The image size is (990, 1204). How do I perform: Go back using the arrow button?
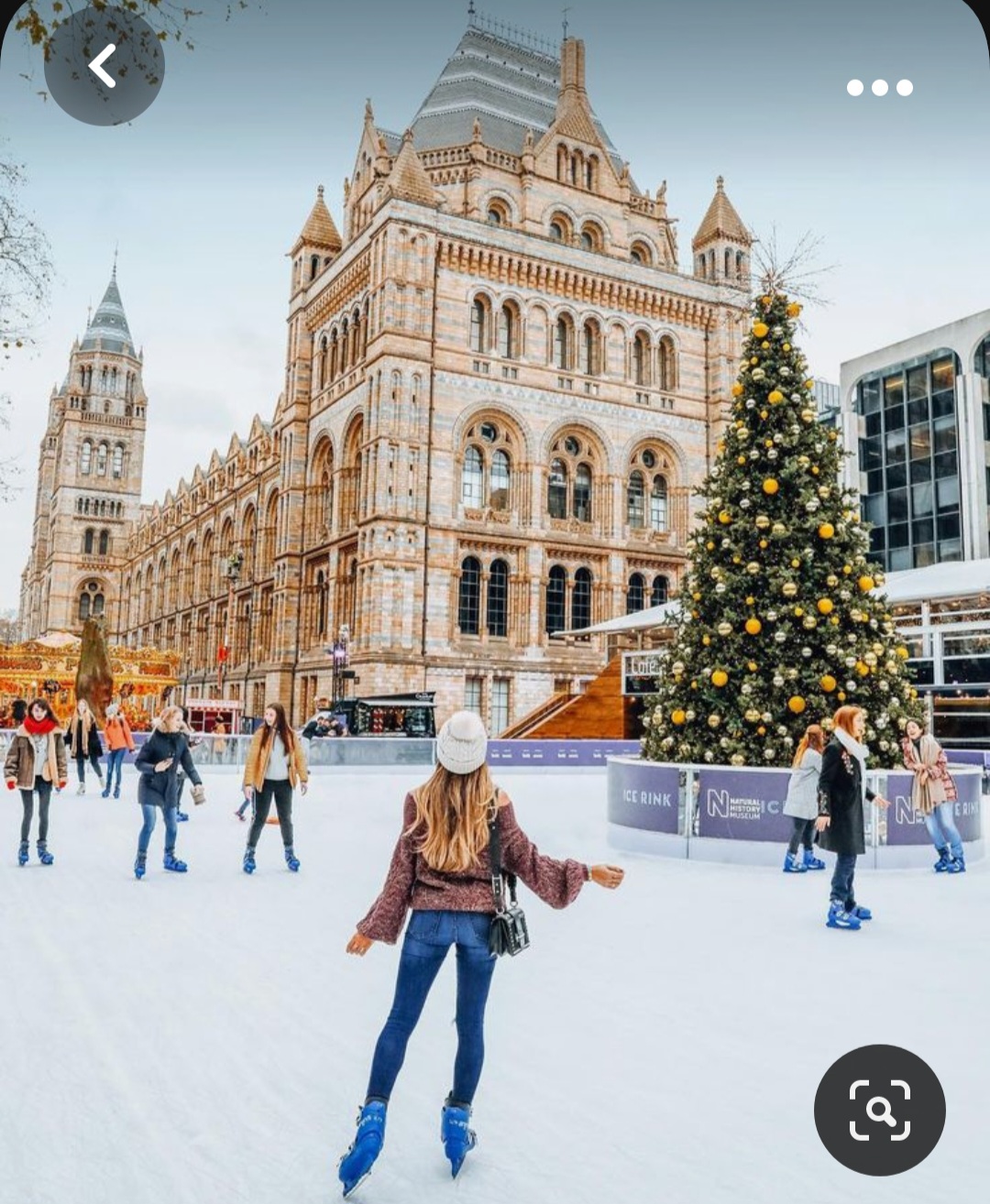pos(104,66)
